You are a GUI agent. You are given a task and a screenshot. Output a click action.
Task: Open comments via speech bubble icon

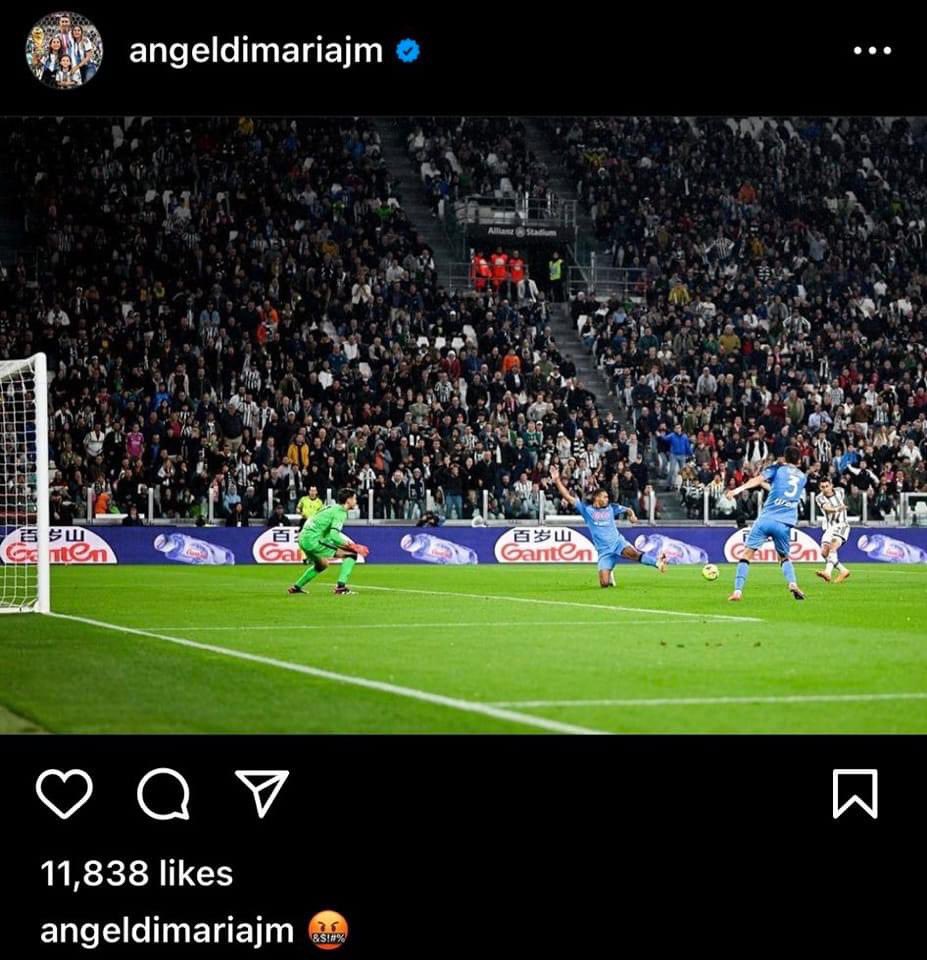163,794
